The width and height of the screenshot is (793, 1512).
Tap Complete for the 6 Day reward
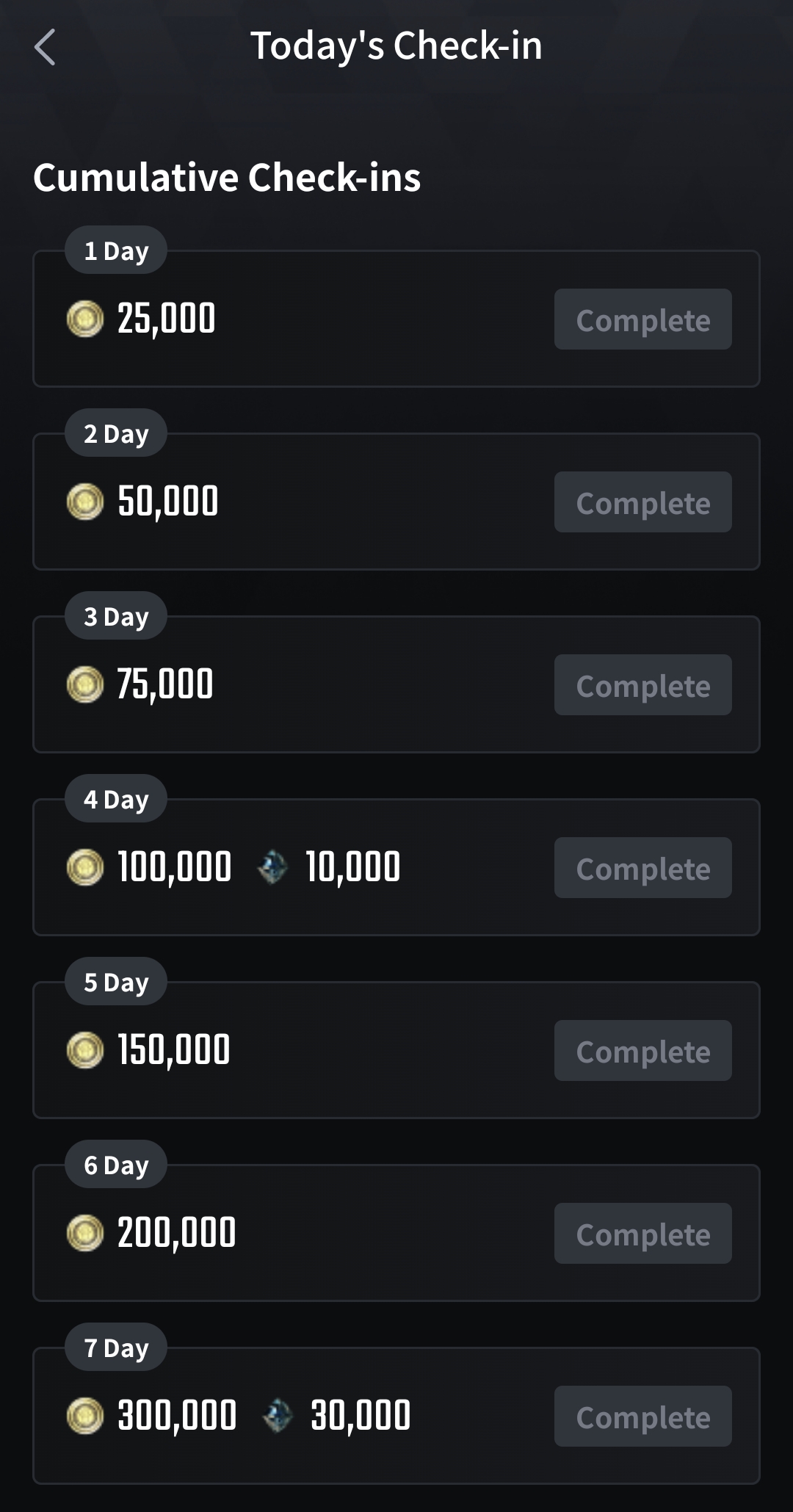(x=642, y=1233)
